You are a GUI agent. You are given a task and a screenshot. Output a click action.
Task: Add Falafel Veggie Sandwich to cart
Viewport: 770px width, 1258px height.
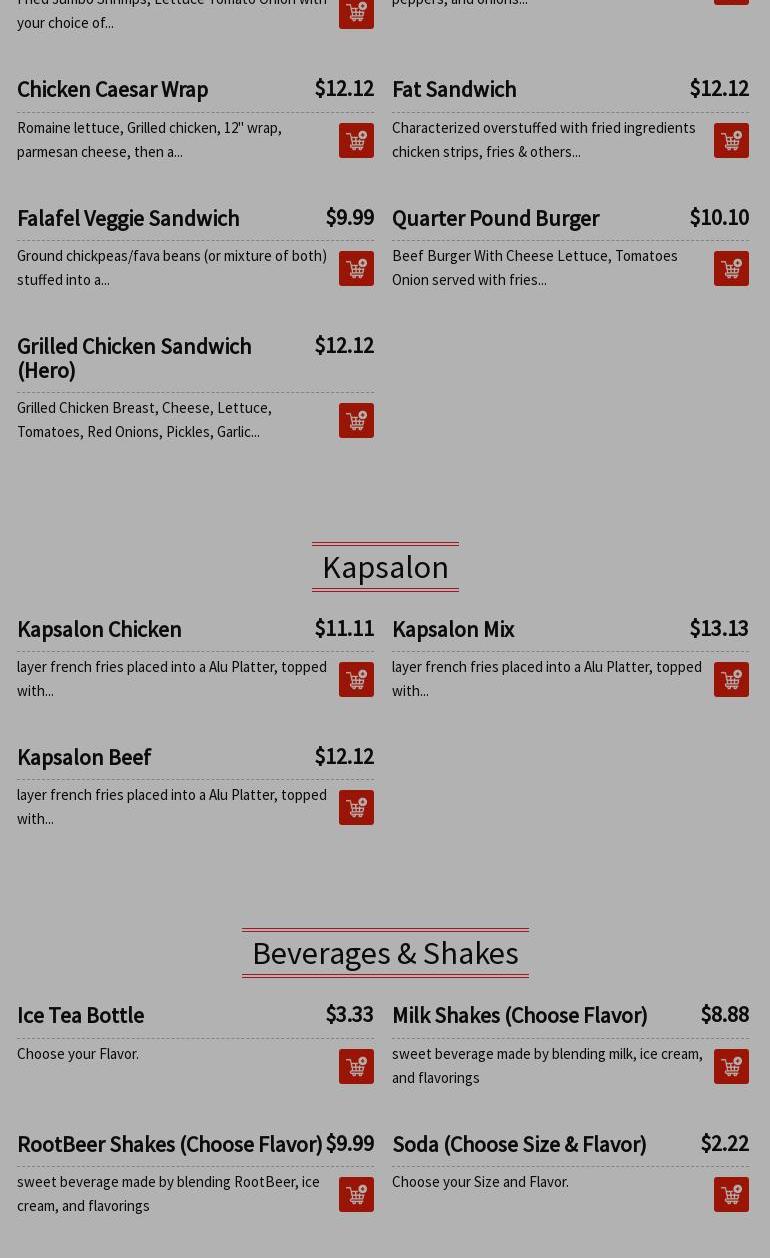pos(356,269)
